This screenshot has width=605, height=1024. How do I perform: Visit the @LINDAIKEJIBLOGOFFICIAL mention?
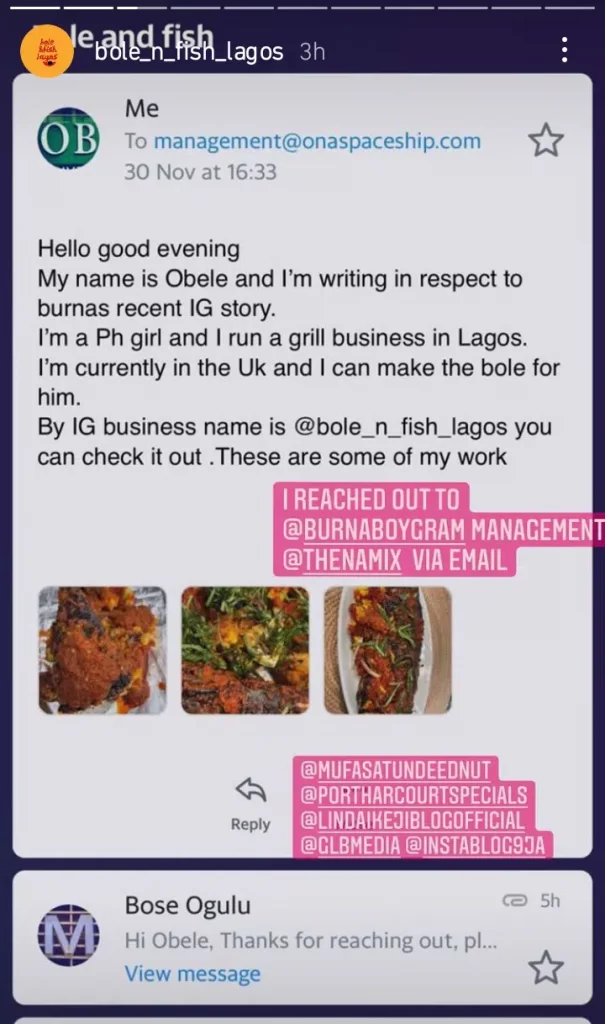click(412, 821)
